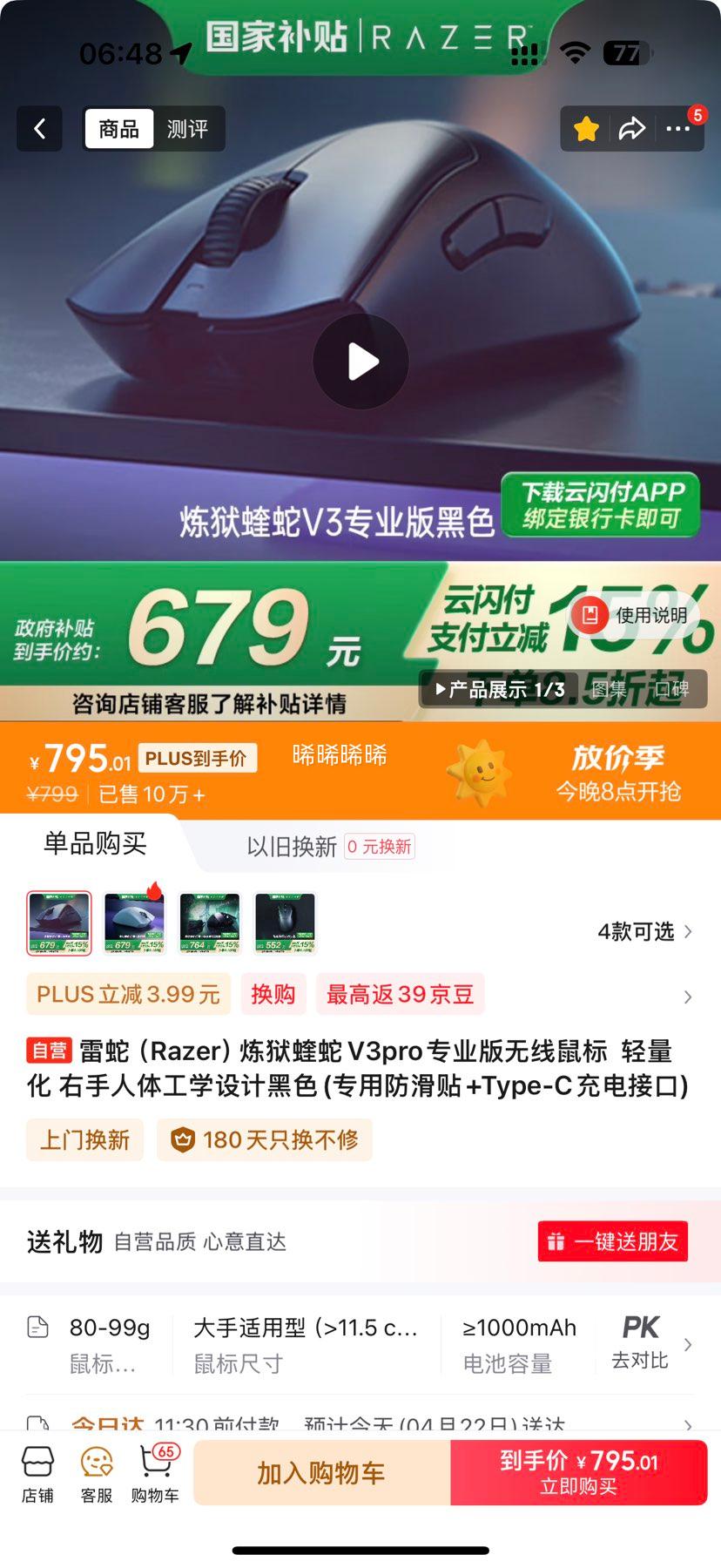Viewport: 721px width, 1568px height.
Task: Play the product video
Action: tap(360, 362)
